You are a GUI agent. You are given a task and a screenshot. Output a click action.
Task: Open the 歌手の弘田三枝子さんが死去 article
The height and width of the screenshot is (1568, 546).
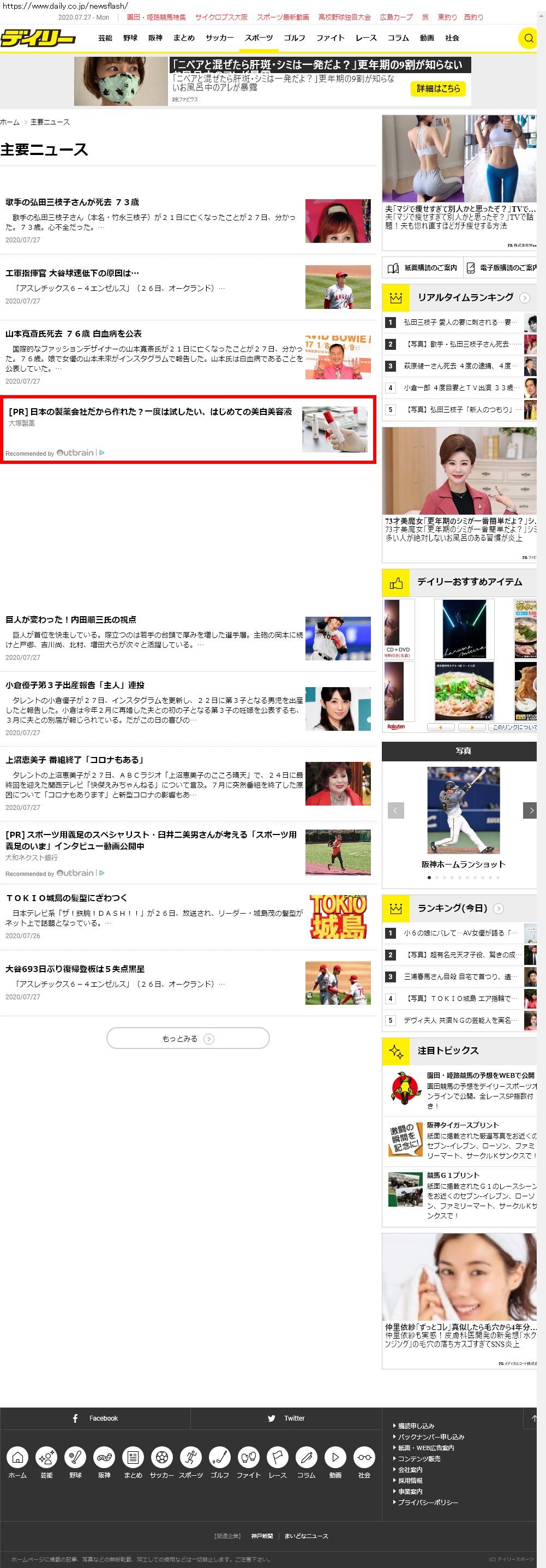[x=73, y=202]
